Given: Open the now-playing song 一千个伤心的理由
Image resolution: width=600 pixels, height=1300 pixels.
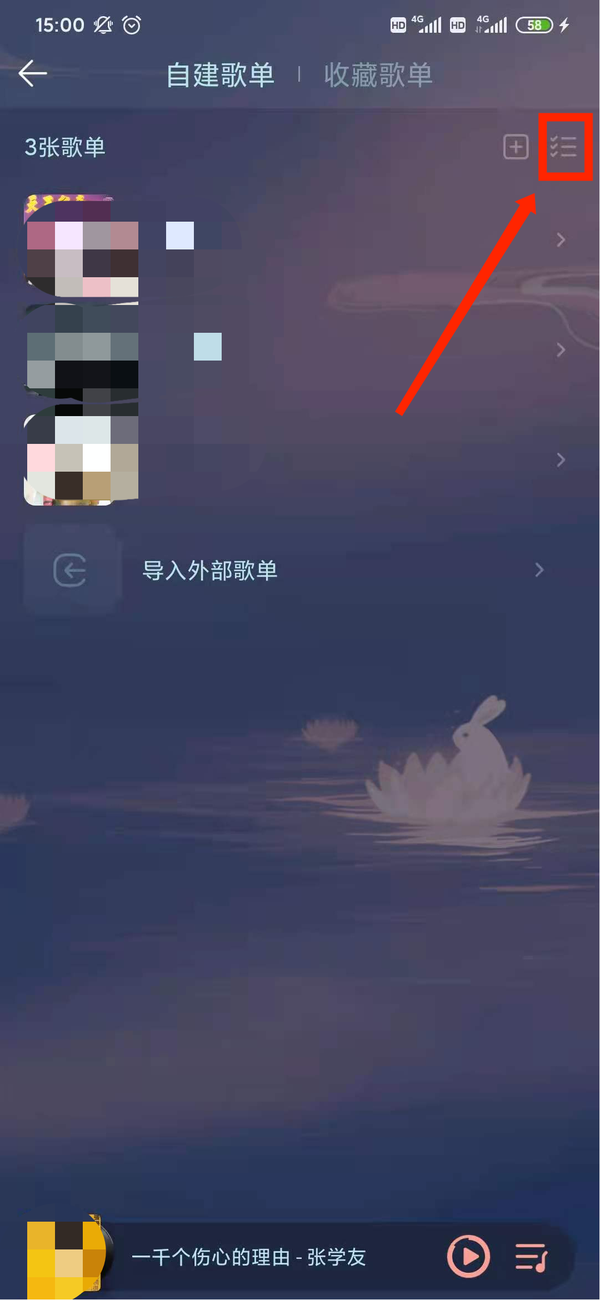Looking at the screenshot, I should click(x=250, y=1256).
